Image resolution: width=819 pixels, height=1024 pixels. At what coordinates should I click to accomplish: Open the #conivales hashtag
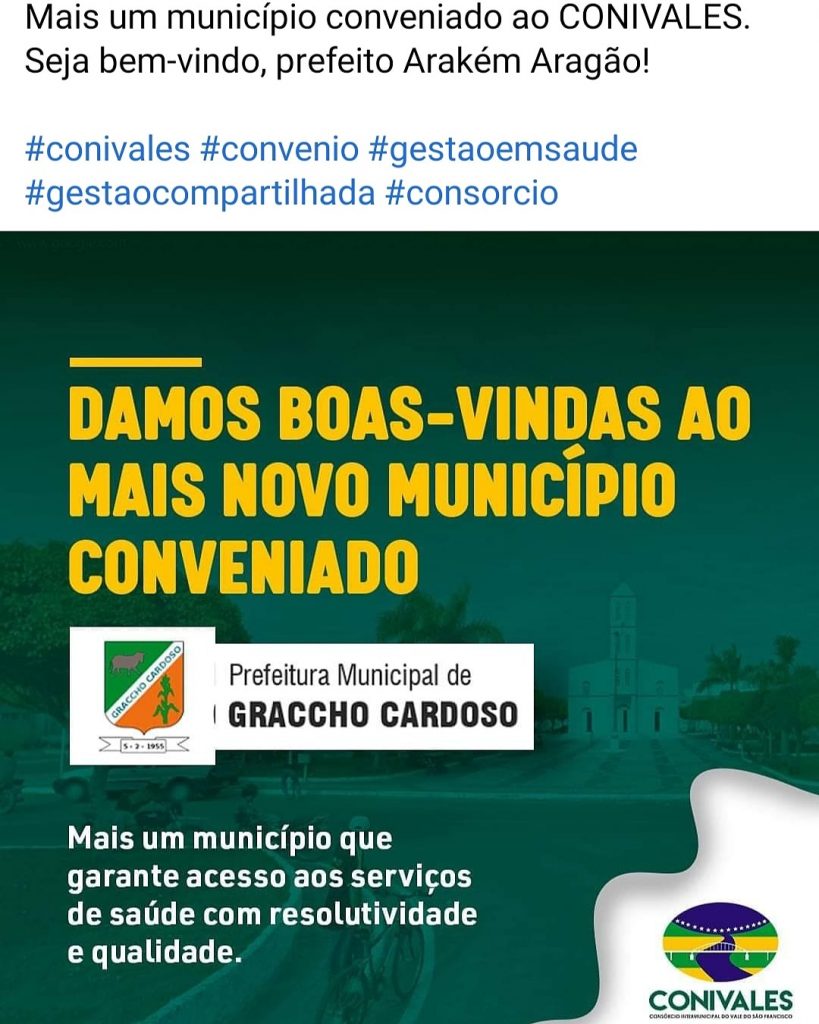(107, 149)
